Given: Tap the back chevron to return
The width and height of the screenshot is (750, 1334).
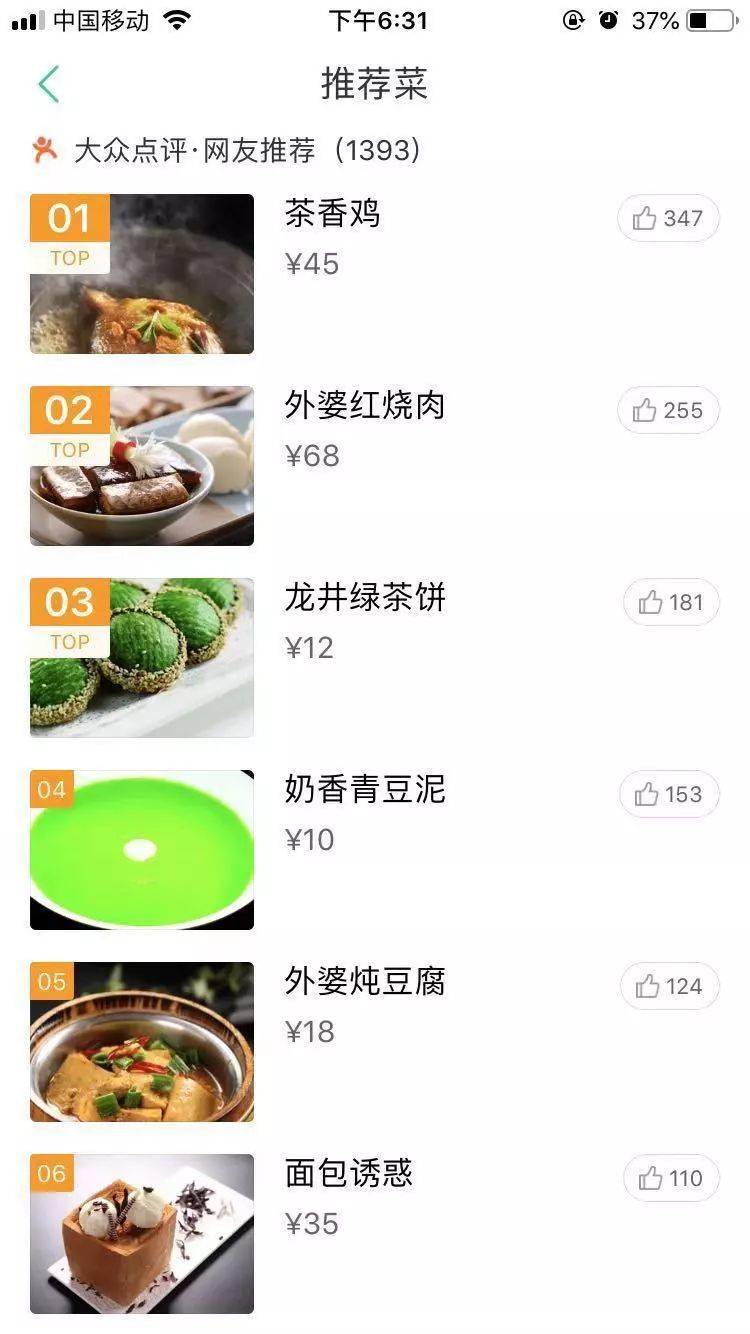Looking at the screenshot, I should pyautogui.click(x=46, y=84).
